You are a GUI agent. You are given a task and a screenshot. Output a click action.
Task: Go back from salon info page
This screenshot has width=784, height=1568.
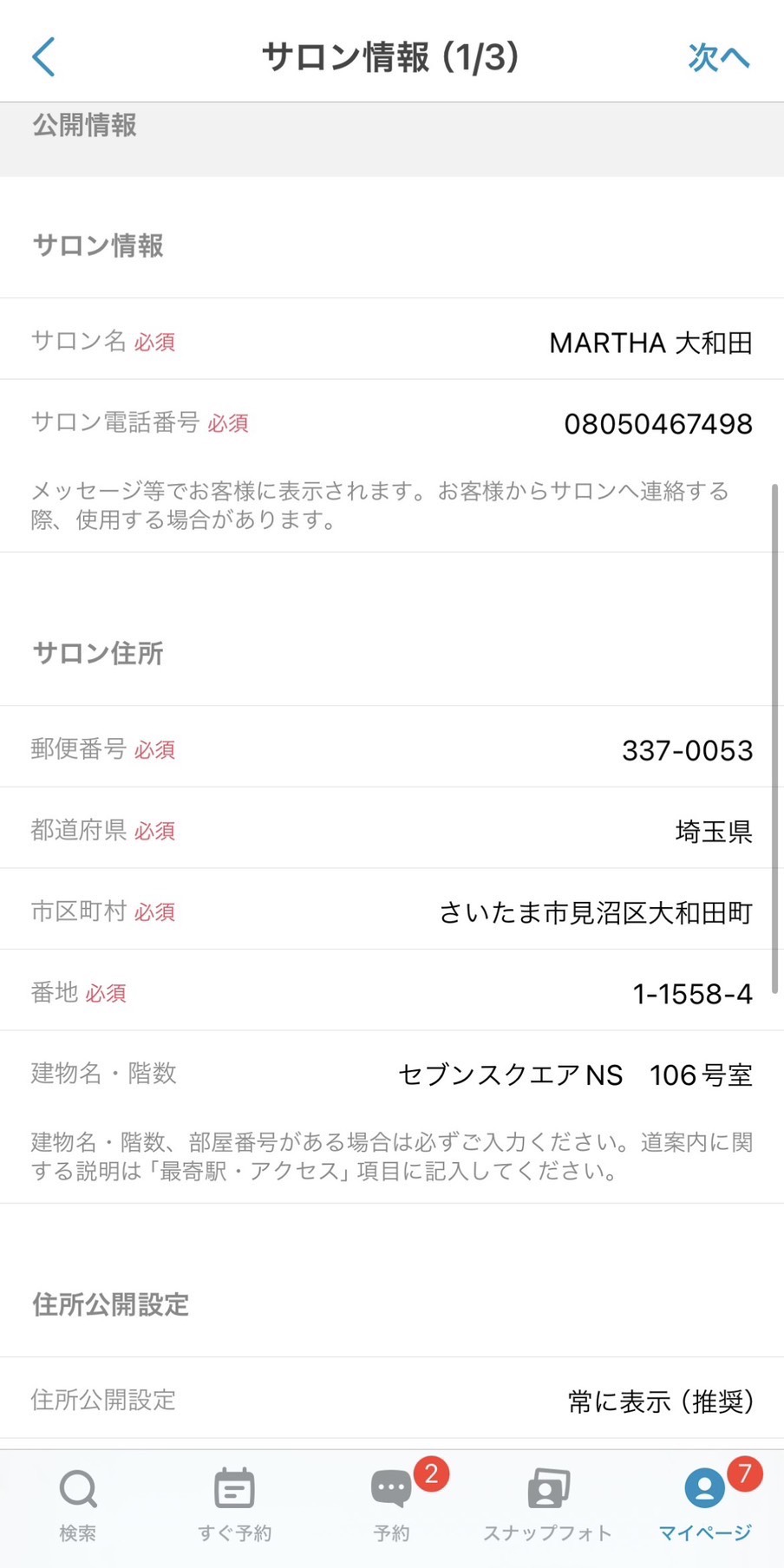click(x=43, y=57)
